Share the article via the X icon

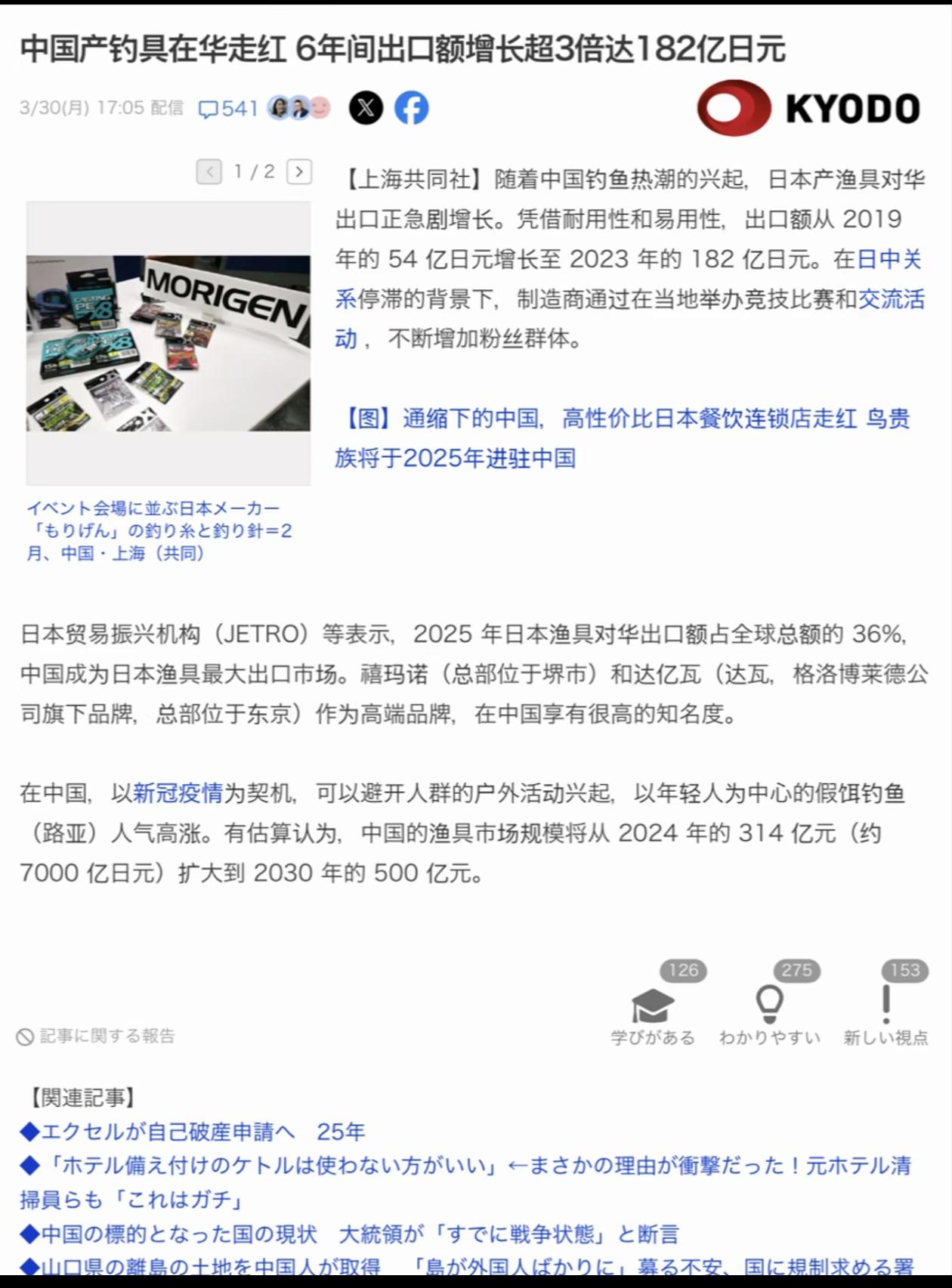tap(363, 109)
